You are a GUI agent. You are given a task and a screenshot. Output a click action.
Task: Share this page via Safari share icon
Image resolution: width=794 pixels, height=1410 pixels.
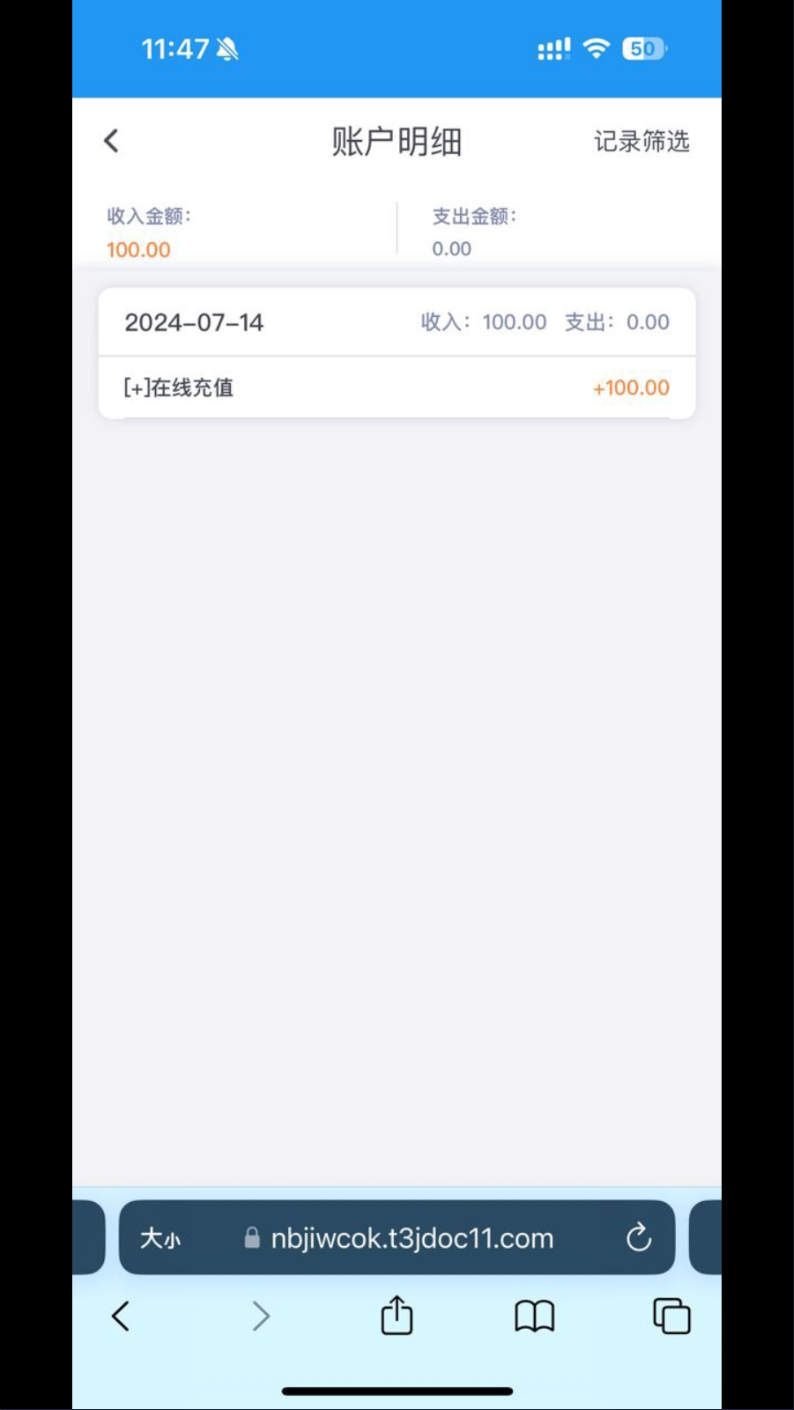click(x=397, y=1316)
